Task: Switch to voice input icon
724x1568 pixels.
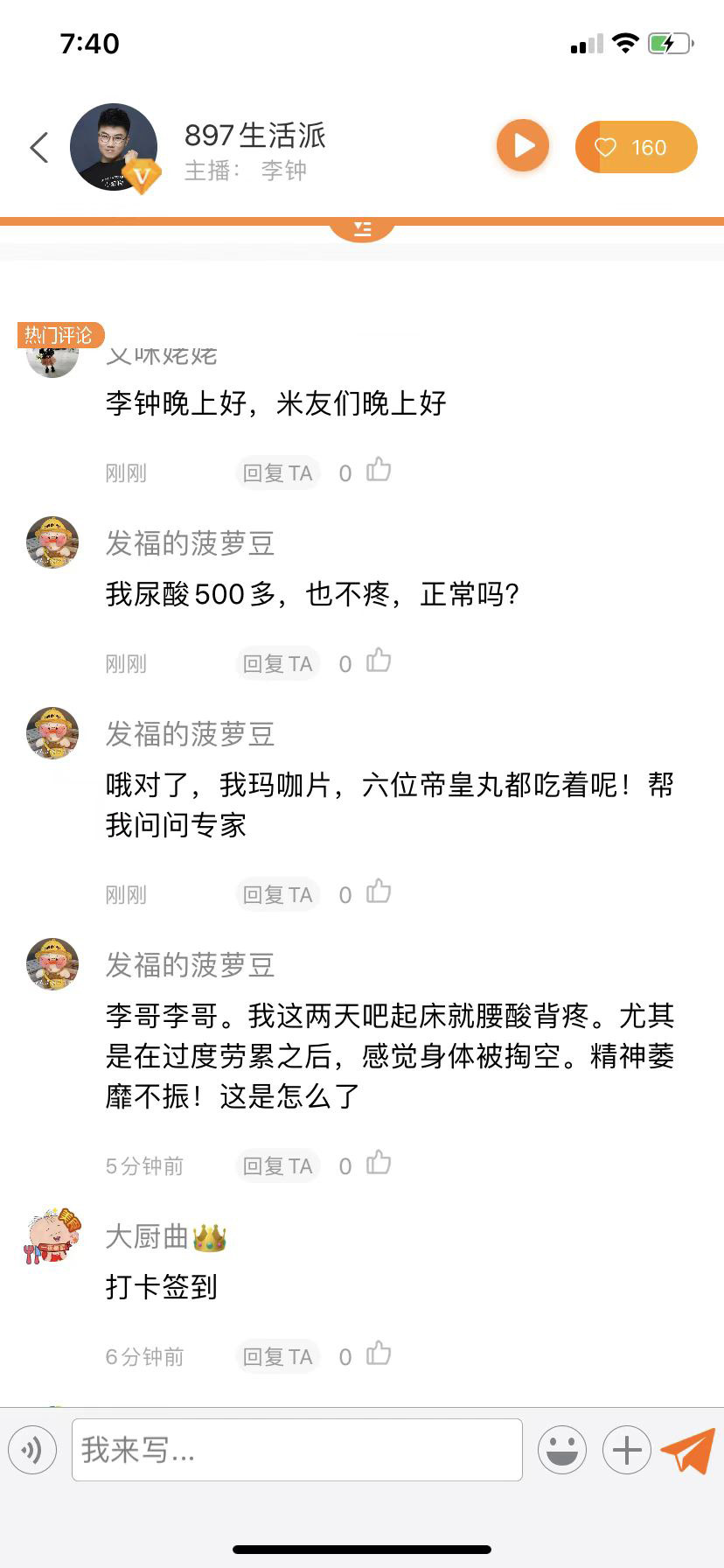Action: [32, 1450]
